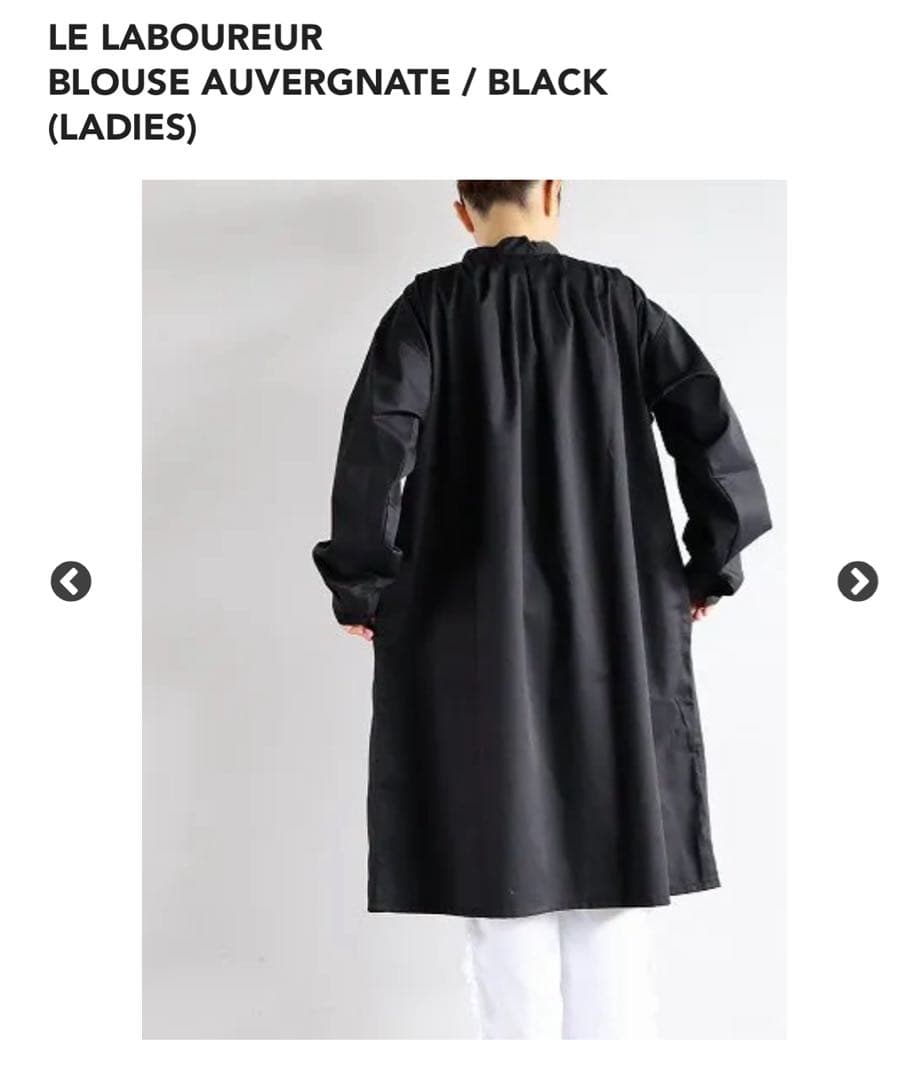Open the black blouse product photo
The height and width of the screenshot is (1080, 915).
(463, 608)
